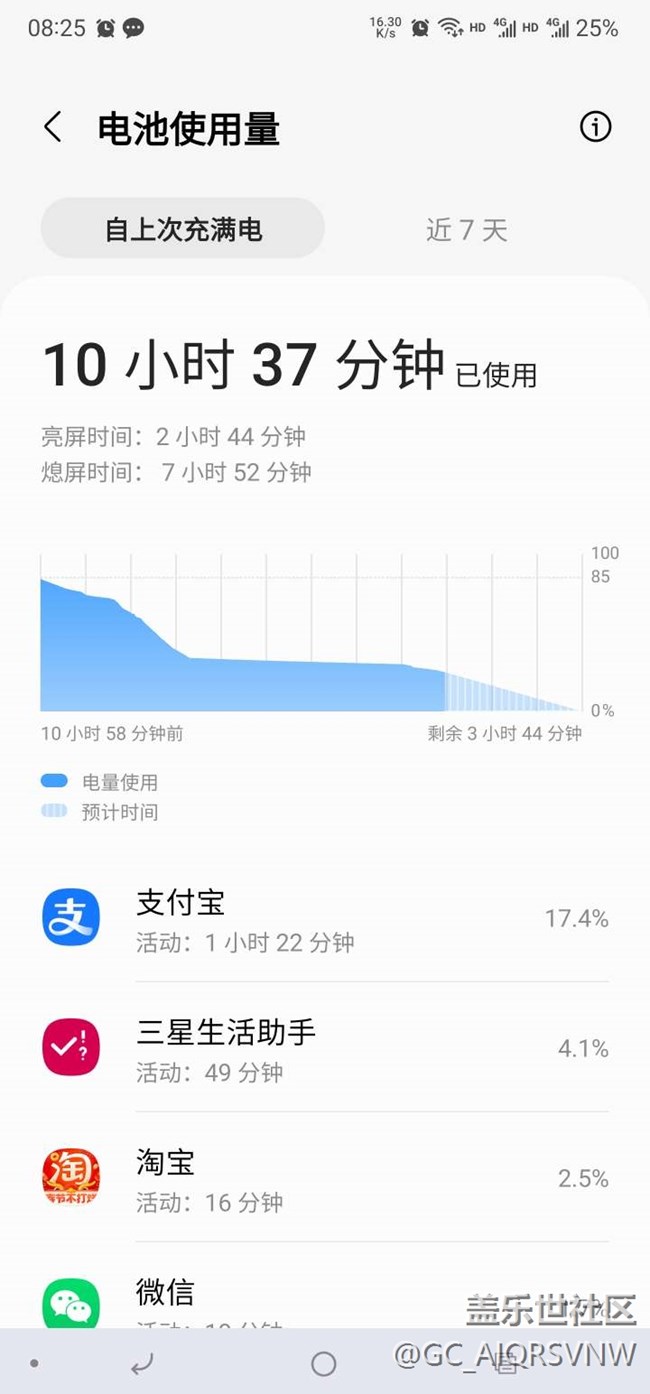Switch to the 近 7 天 tab
This screenshot has height=1394, width=650.
coord(467,230)
